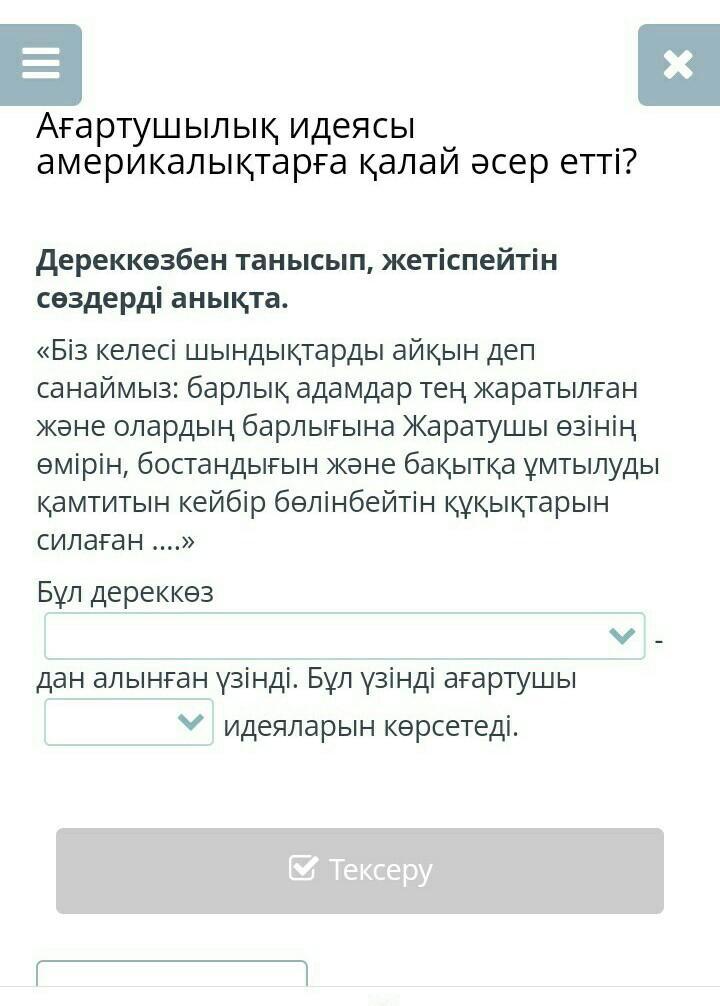Image resolution: width=720 pixels, height=1006 pixels.
Task: Close the quiz with the X button
Action: 678,65
